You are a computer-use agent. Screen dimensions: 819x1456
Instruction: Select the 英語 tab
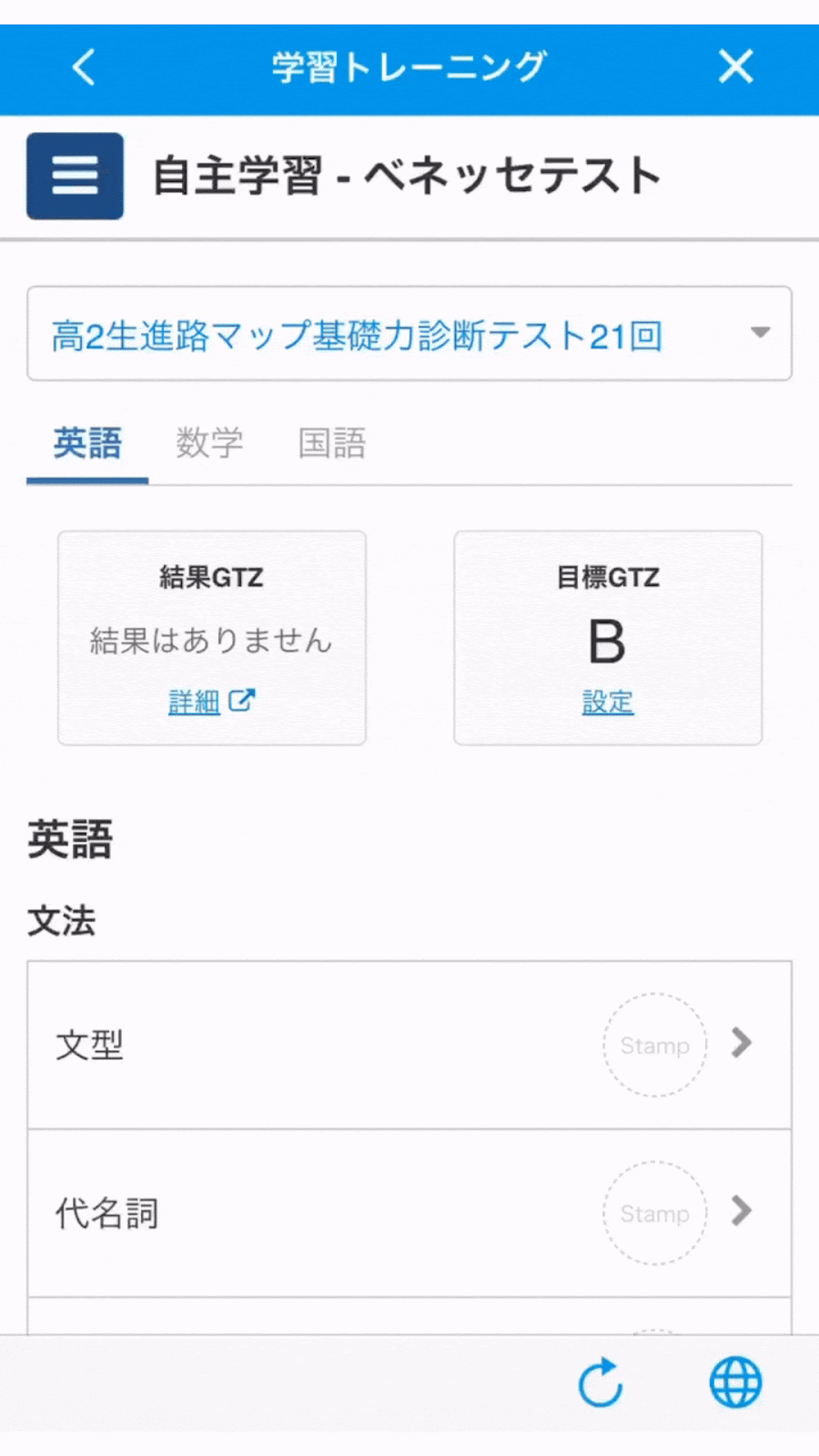pyautogui.click(x=87, y=444)
